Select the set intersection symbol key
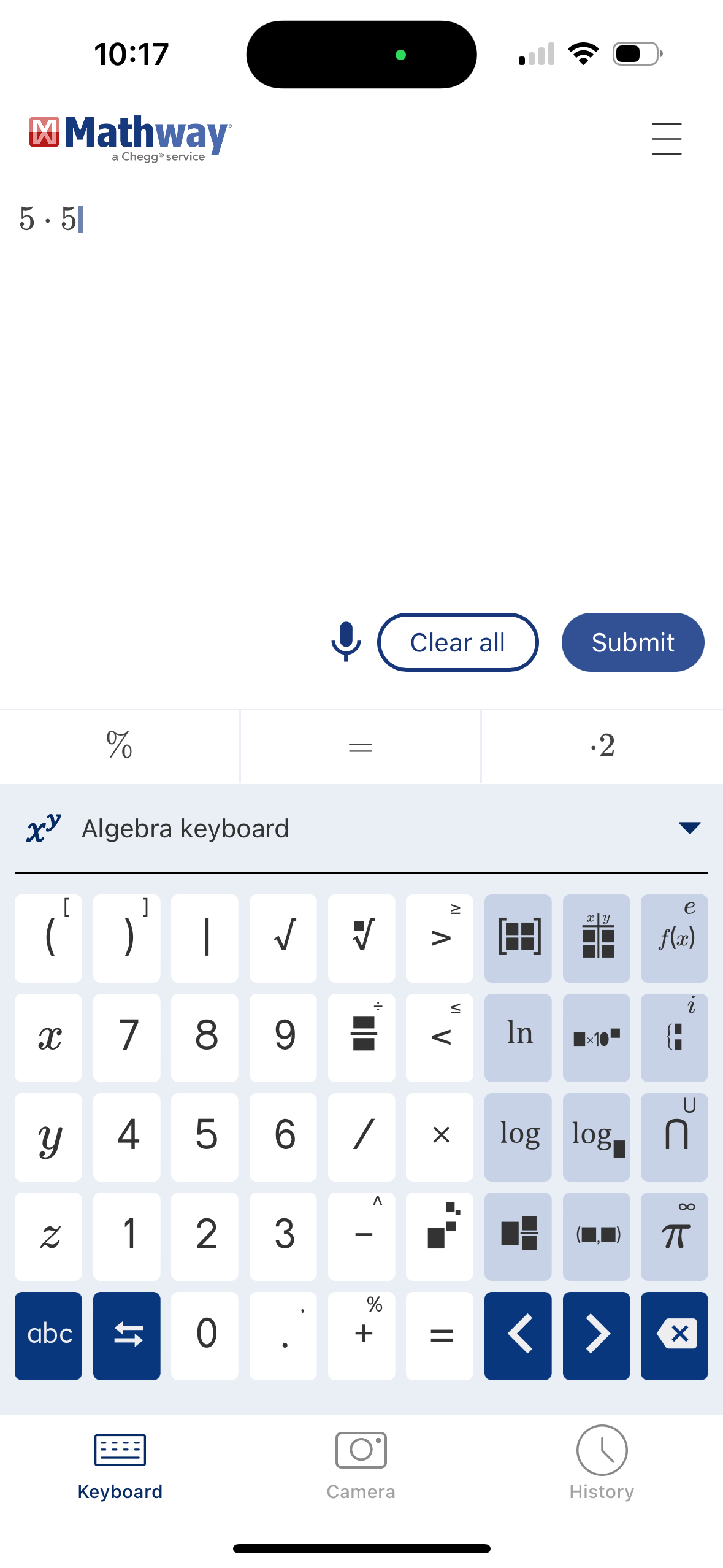The image size is (723, 1568). (674, 1137)
